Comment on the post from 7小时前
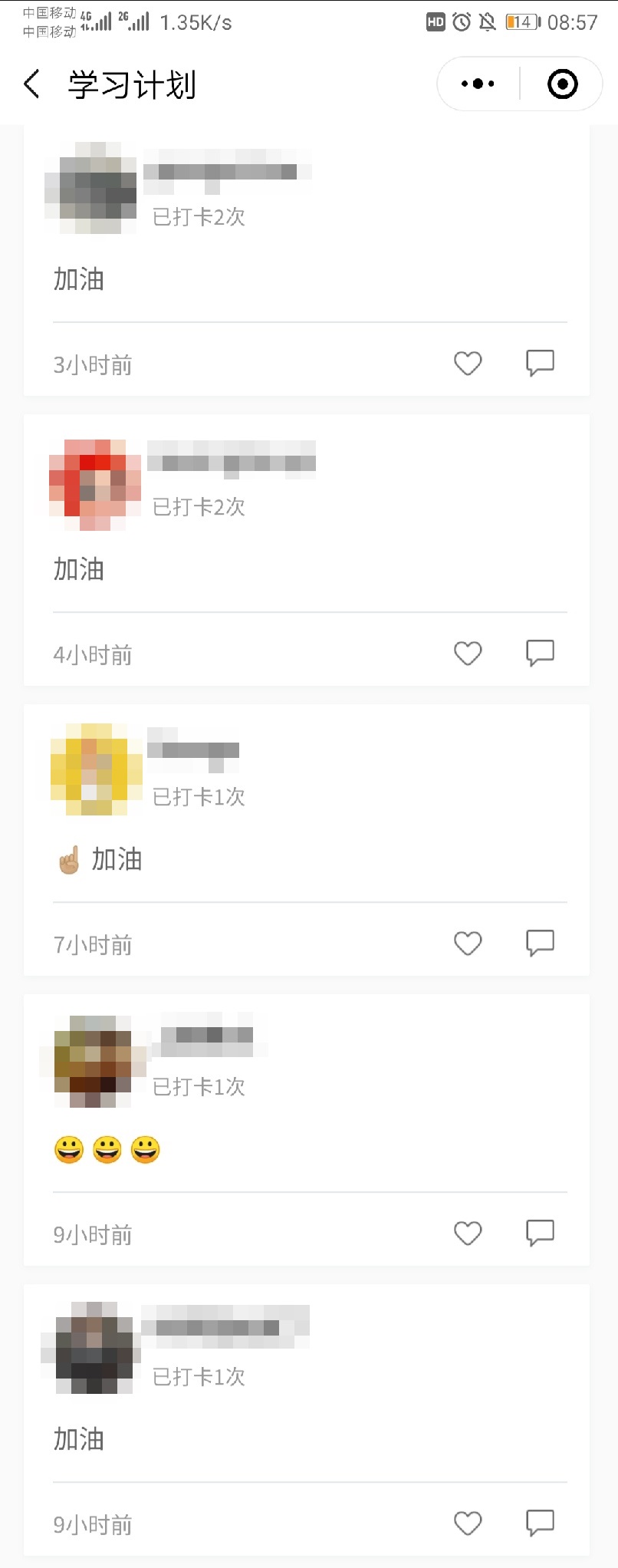This screenshot has width=618, height=1568. pos(540,943)
